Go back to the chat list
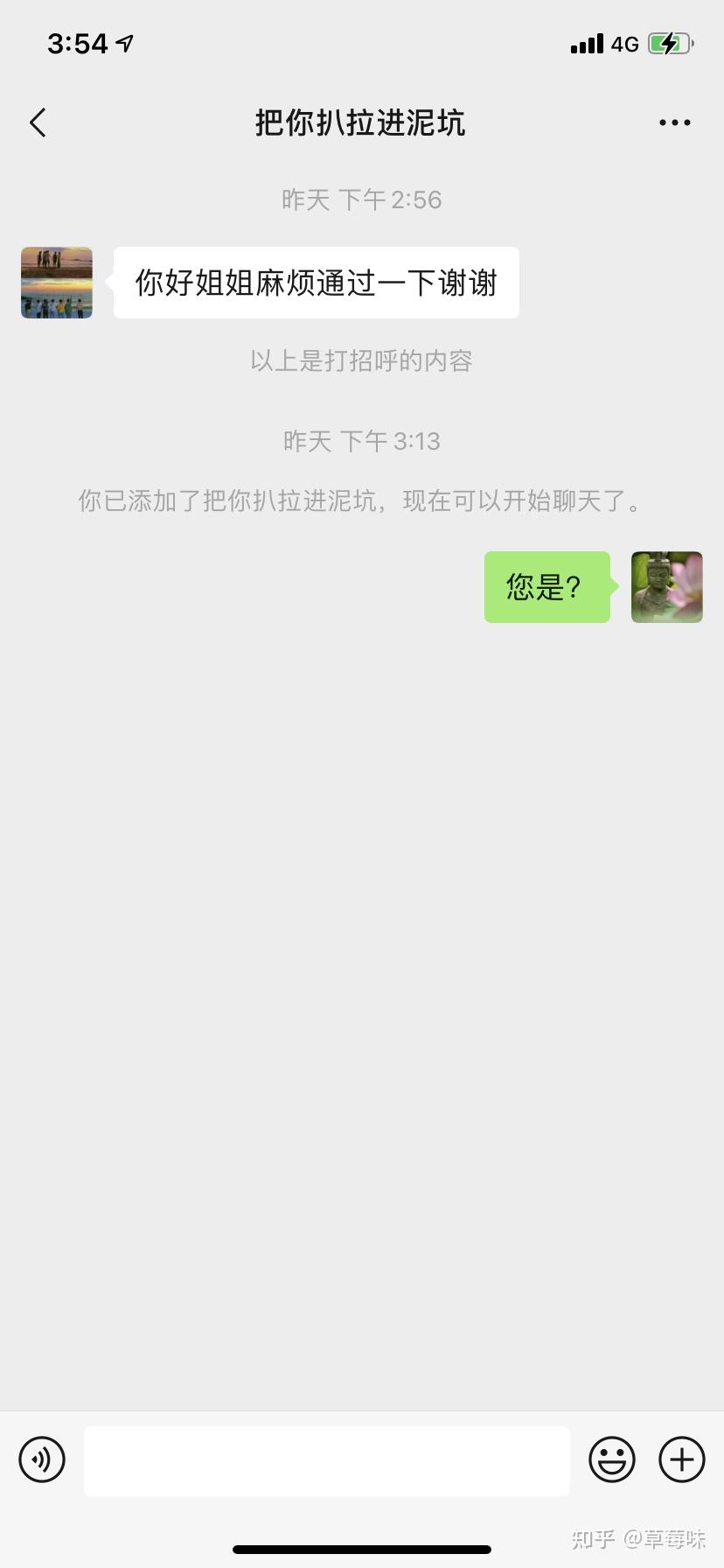This screenshot has width=724, height=1568. [x=38, y=123]
